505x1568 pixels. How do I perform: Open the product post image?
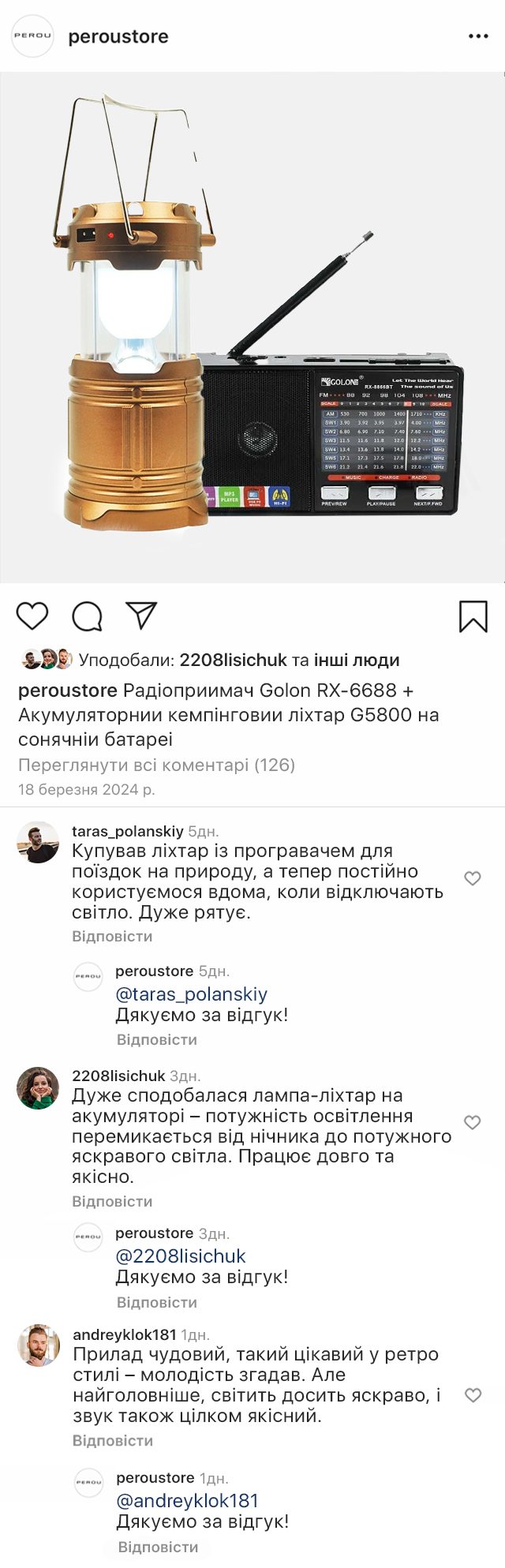(x=252, y=327)
